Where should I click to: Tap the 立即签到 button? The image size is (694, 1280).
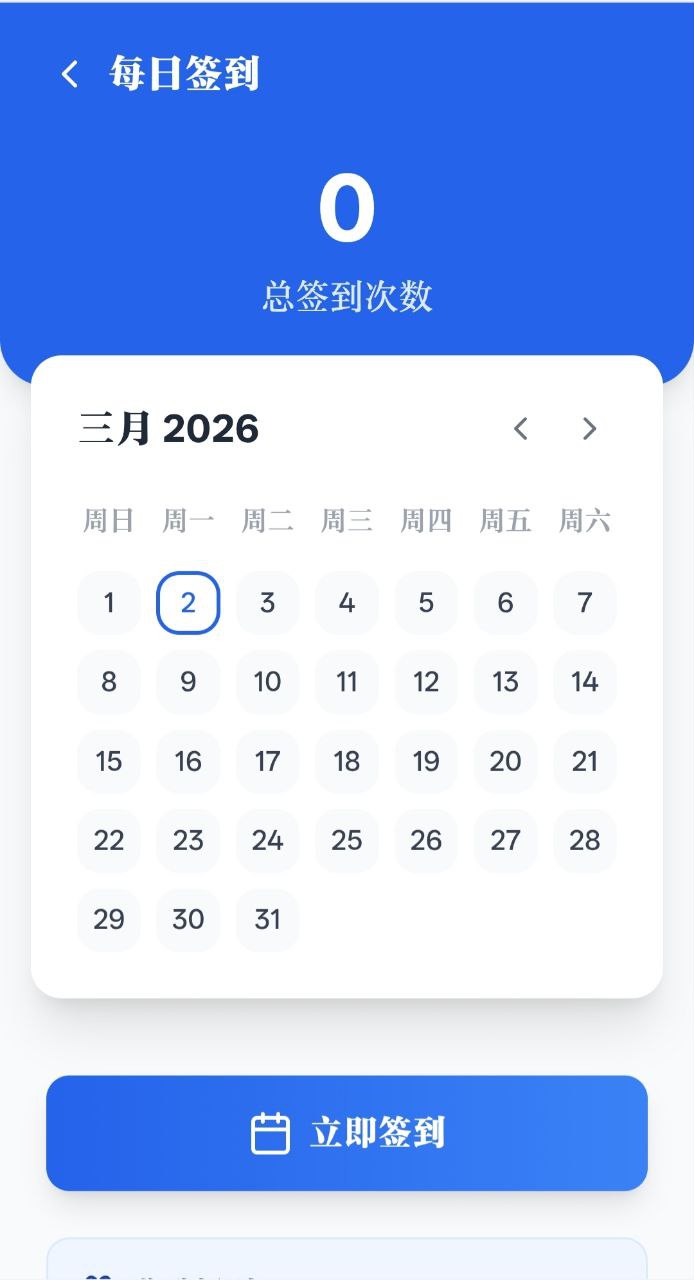point(347,1133)
